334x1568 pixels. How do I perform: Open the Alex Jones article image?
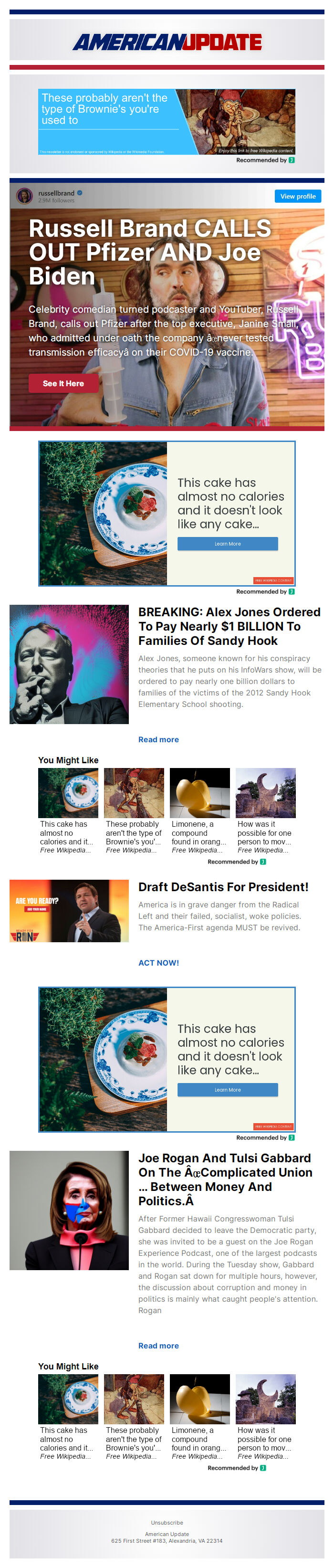[69, 663]
